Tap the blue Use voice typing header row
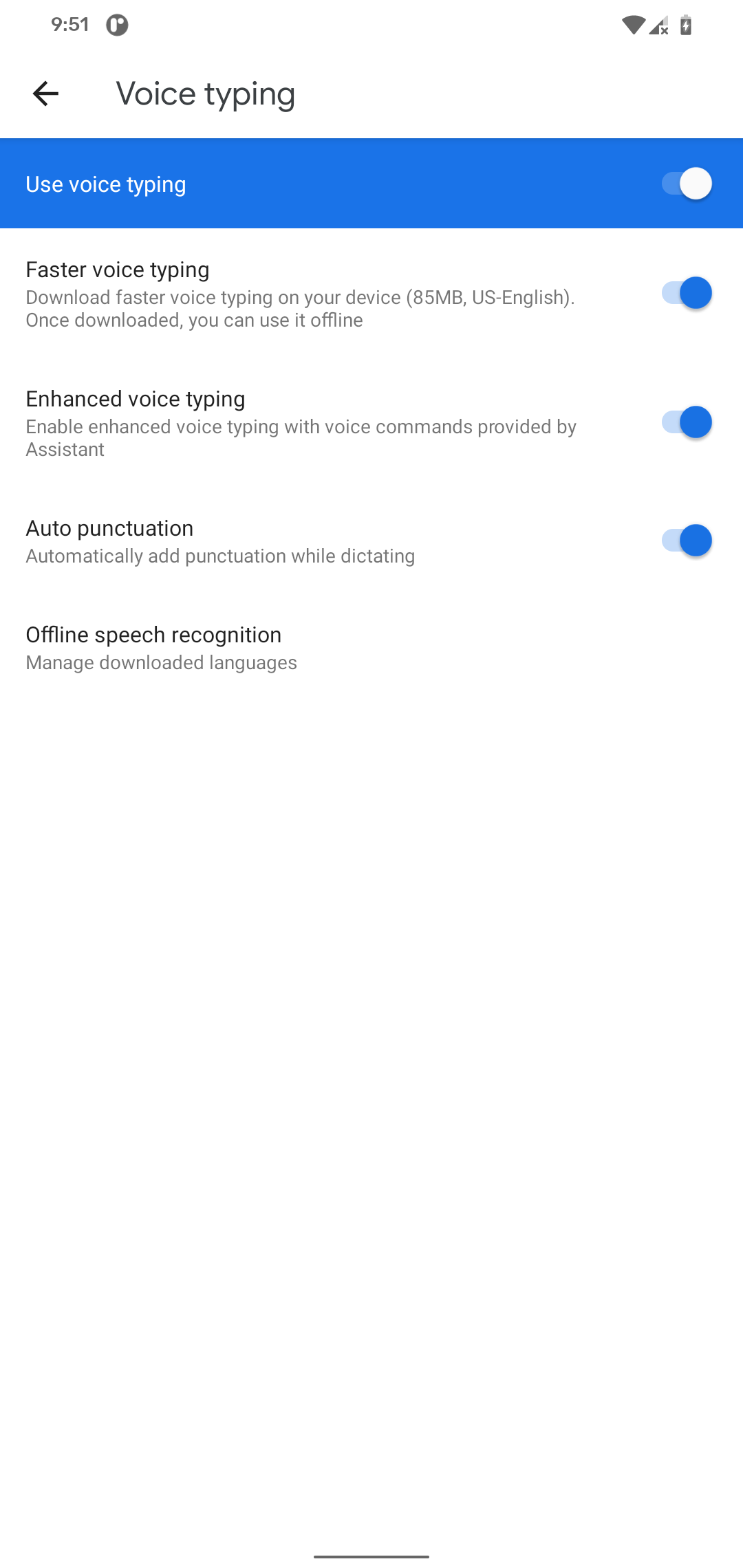This screenshot has width=743, height=1568. coord(275,183)
